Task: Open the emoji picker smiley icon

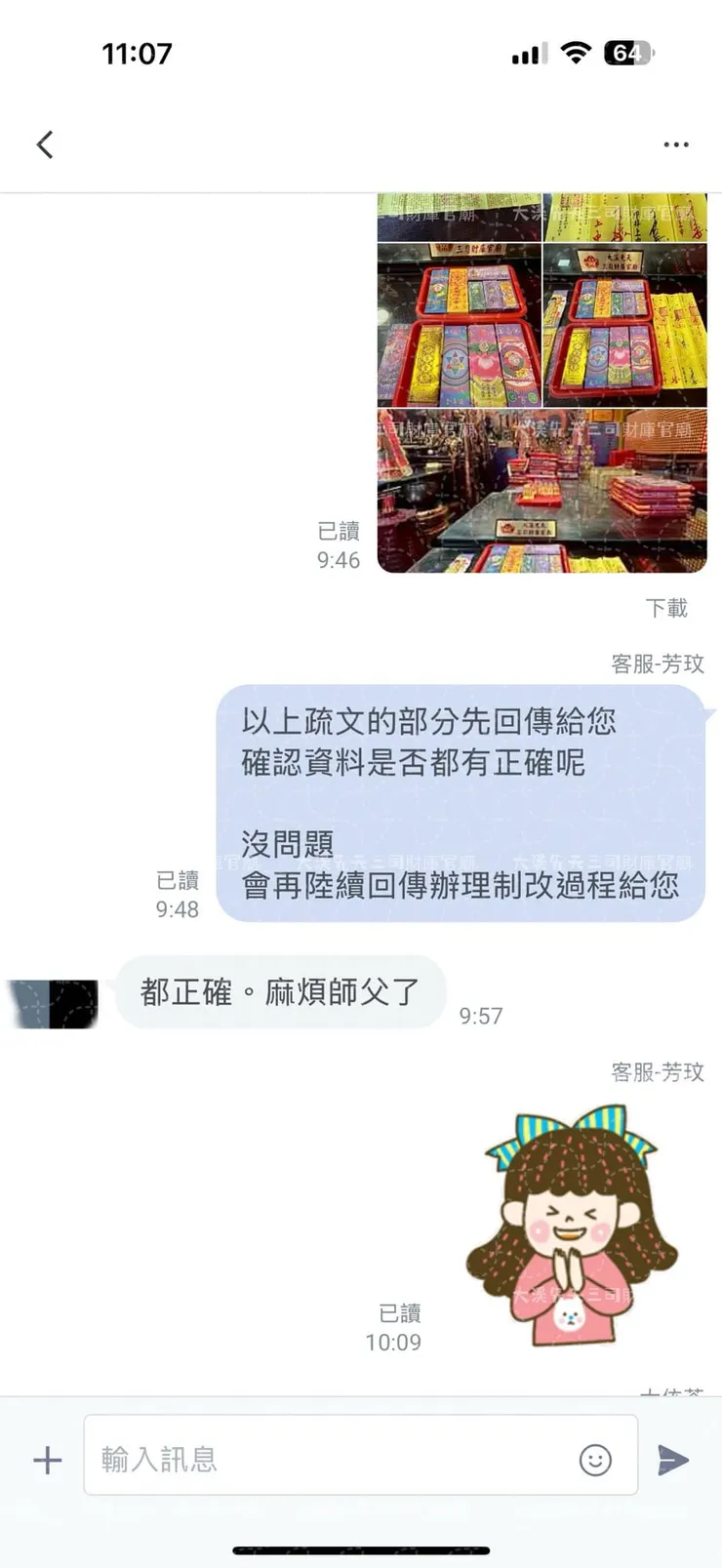Action: pyautogui.click(x=596, y=1461)
